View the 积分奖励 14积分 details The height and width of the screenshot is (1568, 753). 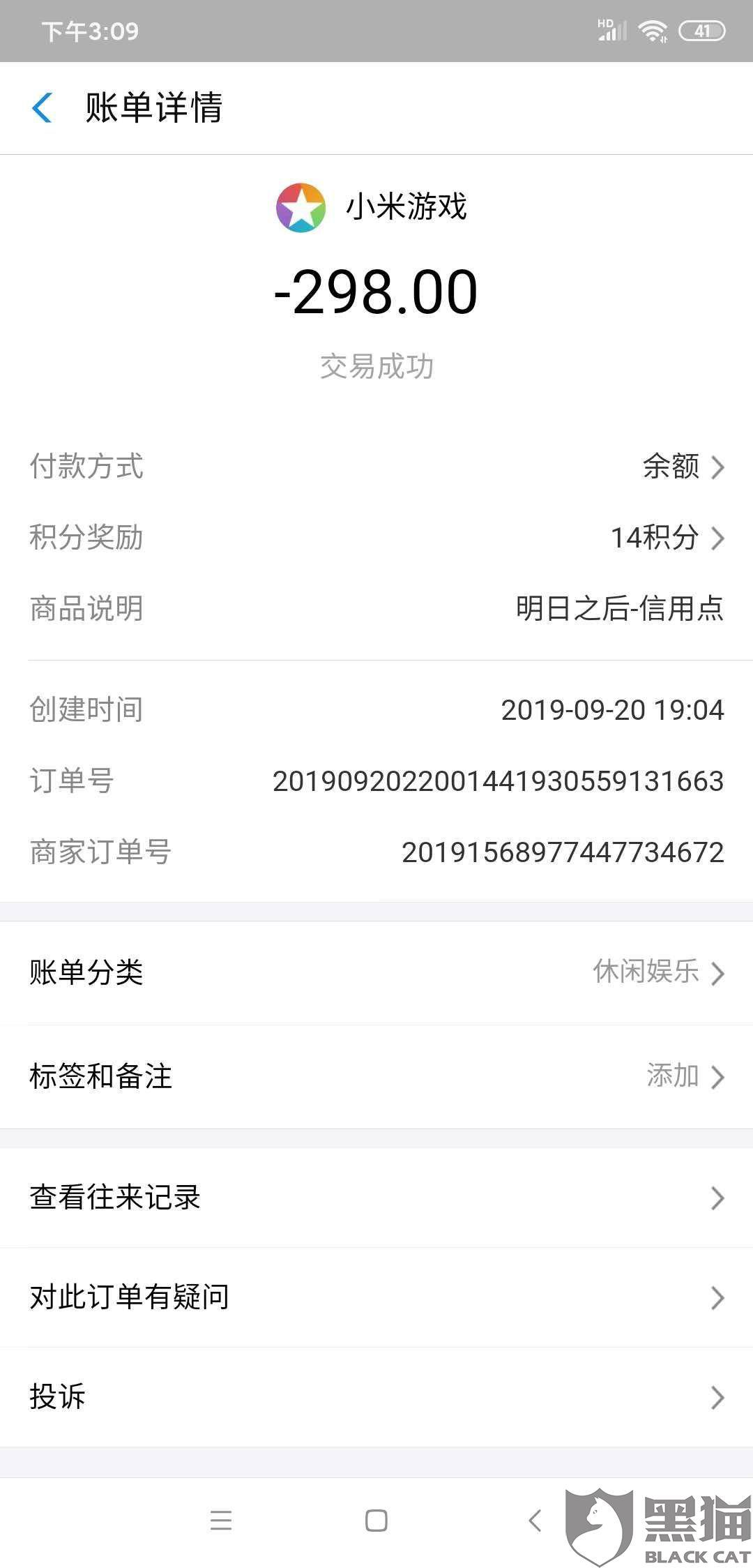tap(376, 538)
